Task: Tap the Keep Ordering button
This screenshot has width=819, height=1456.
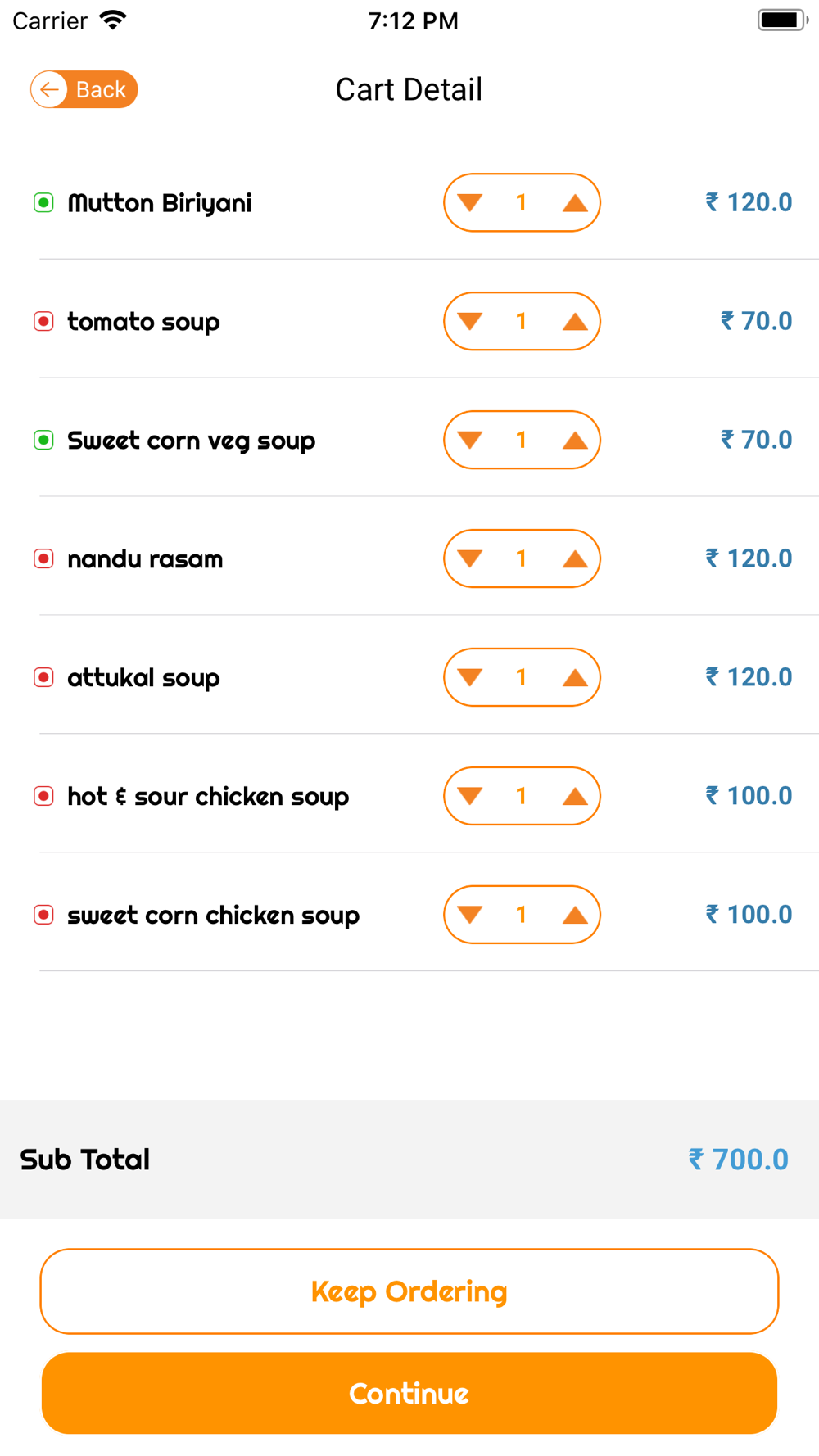Action: (409, 1291)
